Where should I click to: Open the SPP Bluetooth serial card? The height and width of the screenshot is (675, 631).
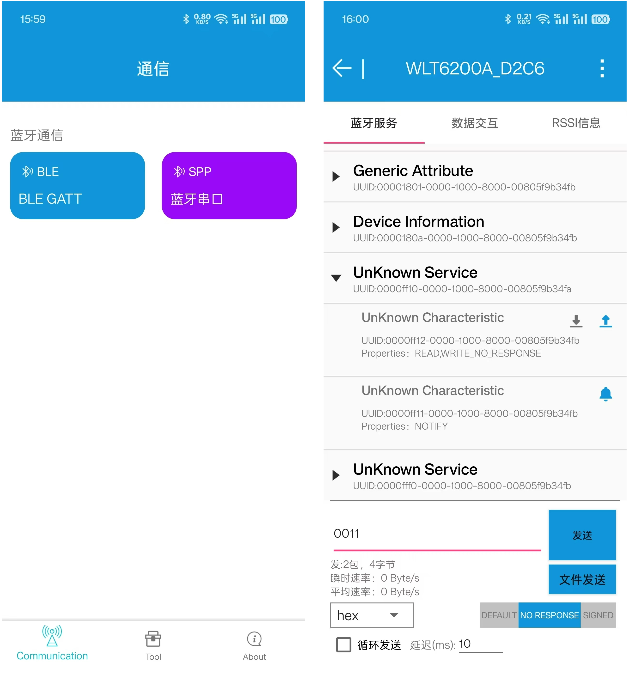pos(229,185)
